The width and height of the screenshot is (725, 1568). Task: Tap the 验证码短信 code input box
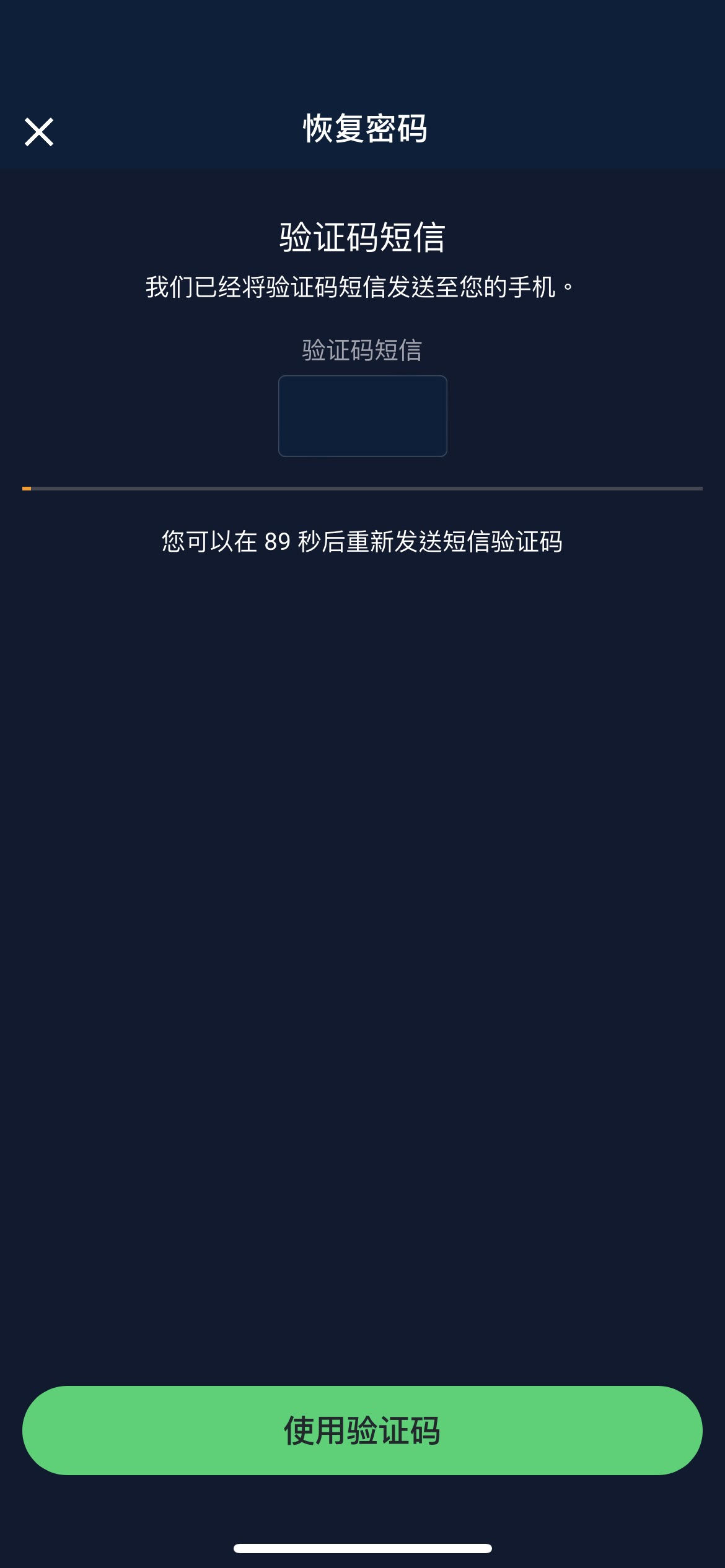pos(362,416)
